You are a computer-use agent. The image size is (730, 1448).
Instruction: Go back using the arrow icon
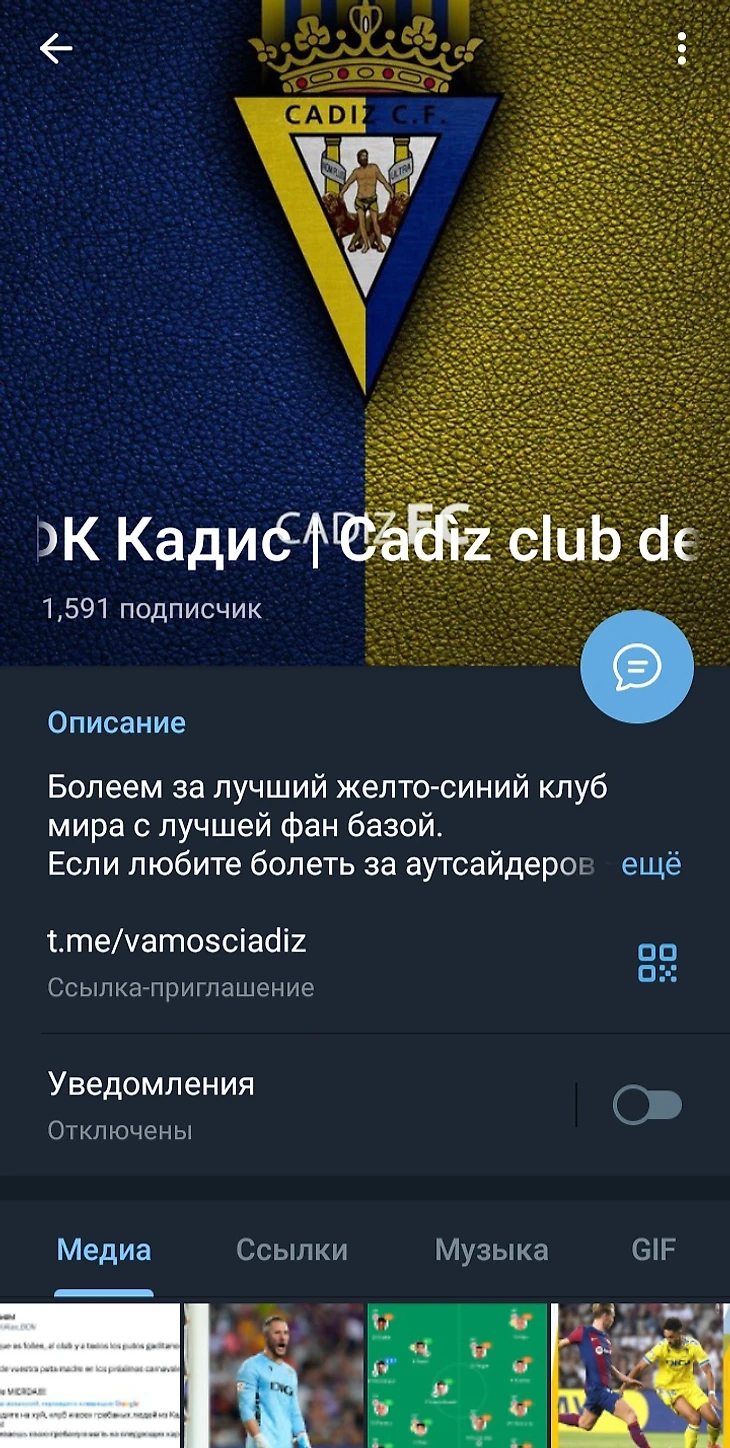[x=56, y=48]
